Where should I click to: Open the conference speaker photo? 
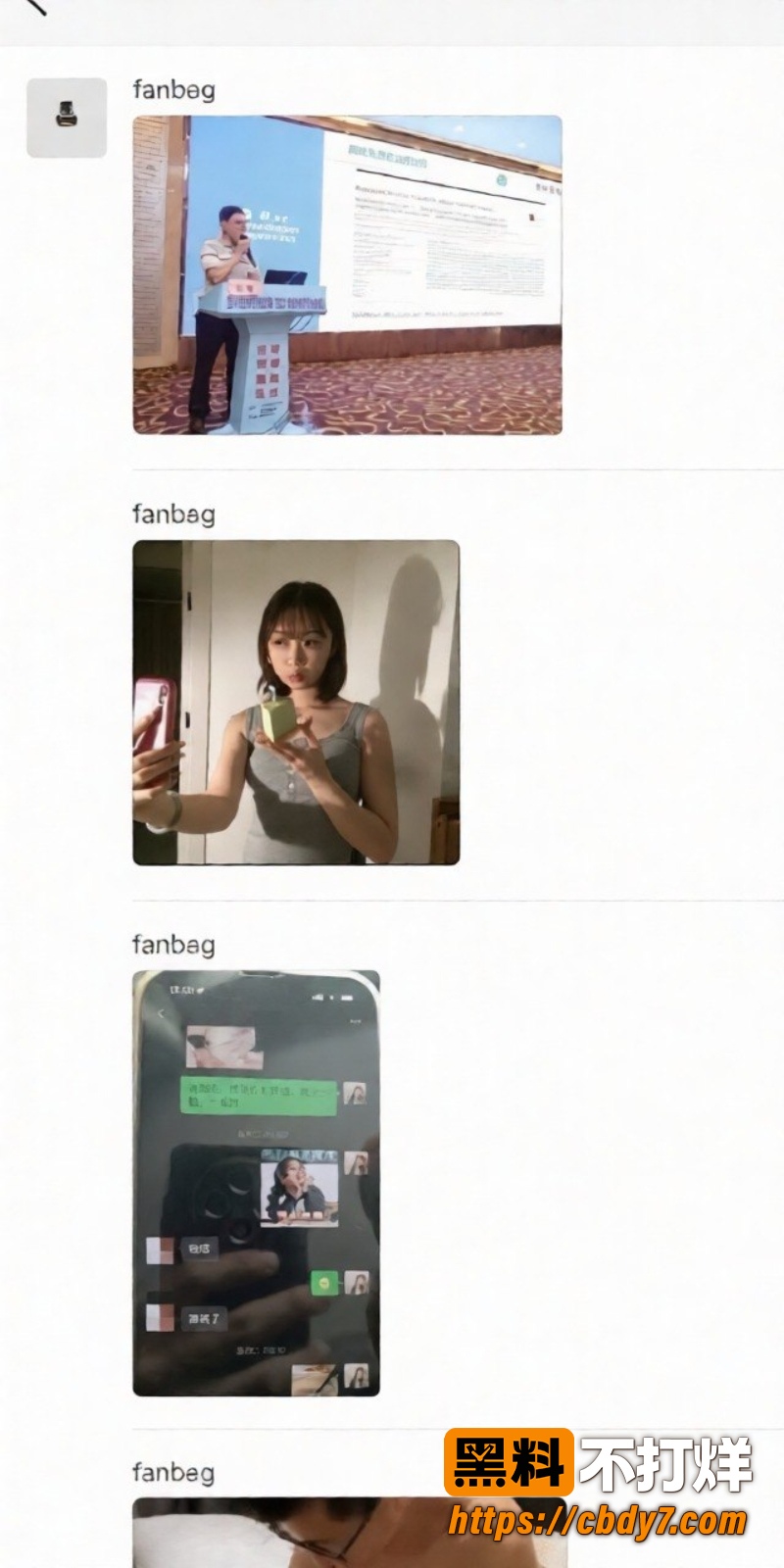point(348,275)
